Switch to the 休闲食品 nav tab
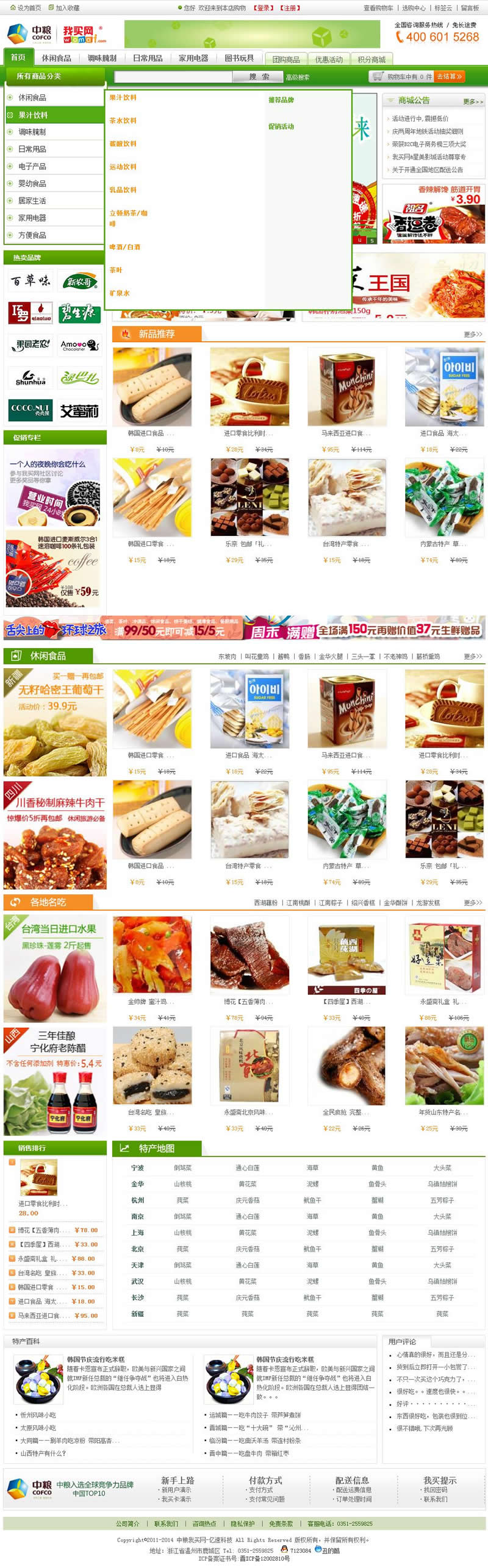488x1568 pixels. coord(56,58)
